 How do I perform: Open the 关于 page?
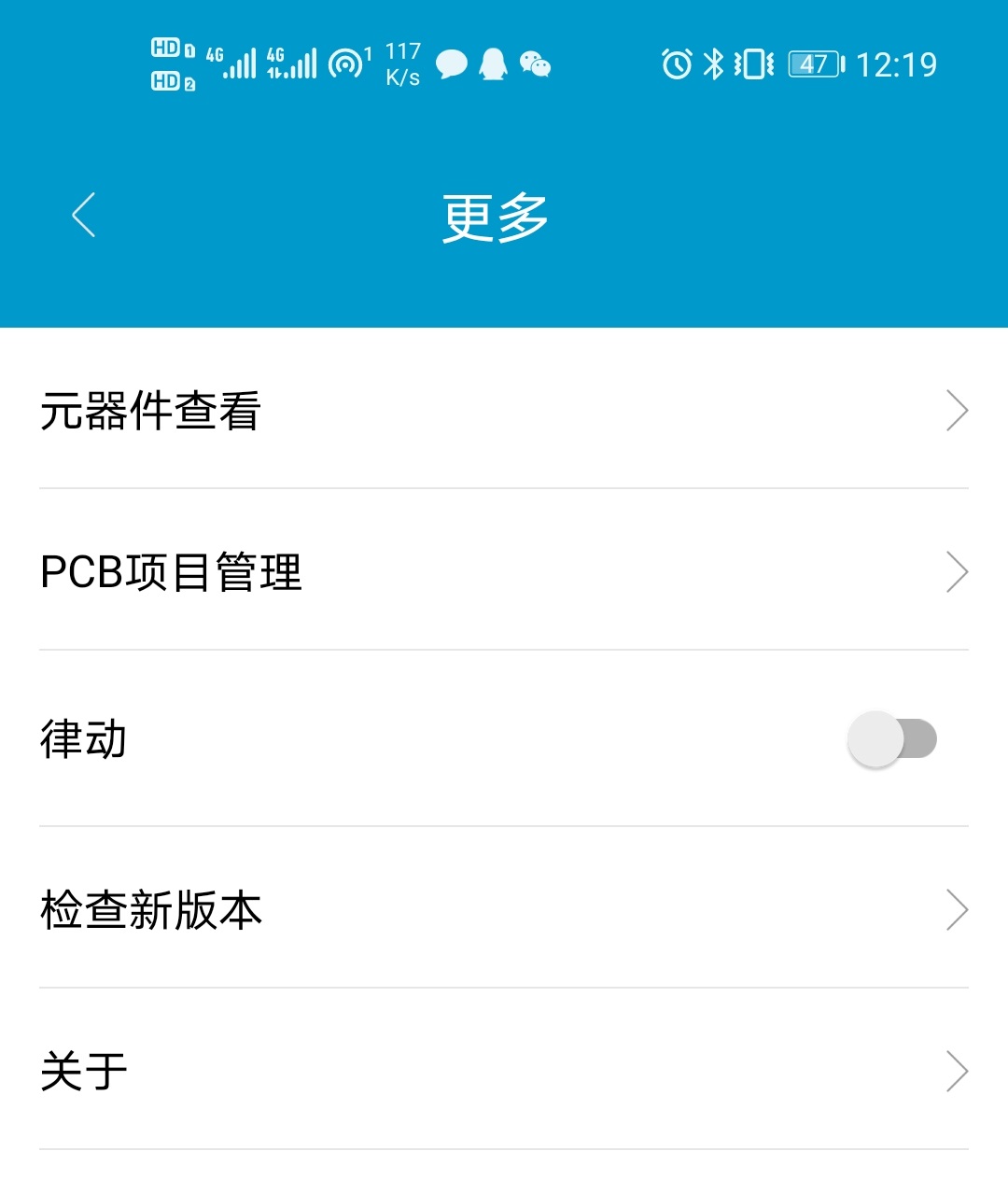pos(504,1071)
